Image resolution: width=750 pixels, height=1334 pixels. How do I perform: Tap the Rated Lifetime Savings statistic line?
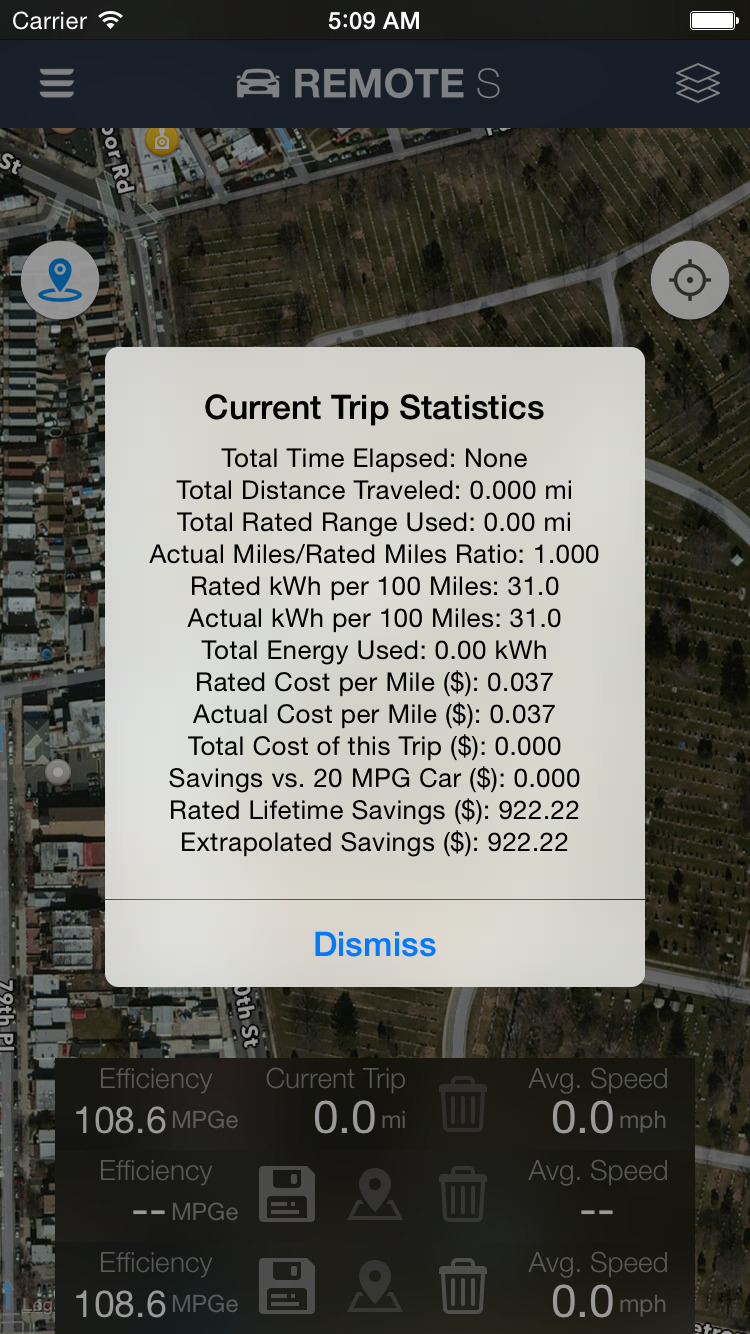click(x=374, y=810)
